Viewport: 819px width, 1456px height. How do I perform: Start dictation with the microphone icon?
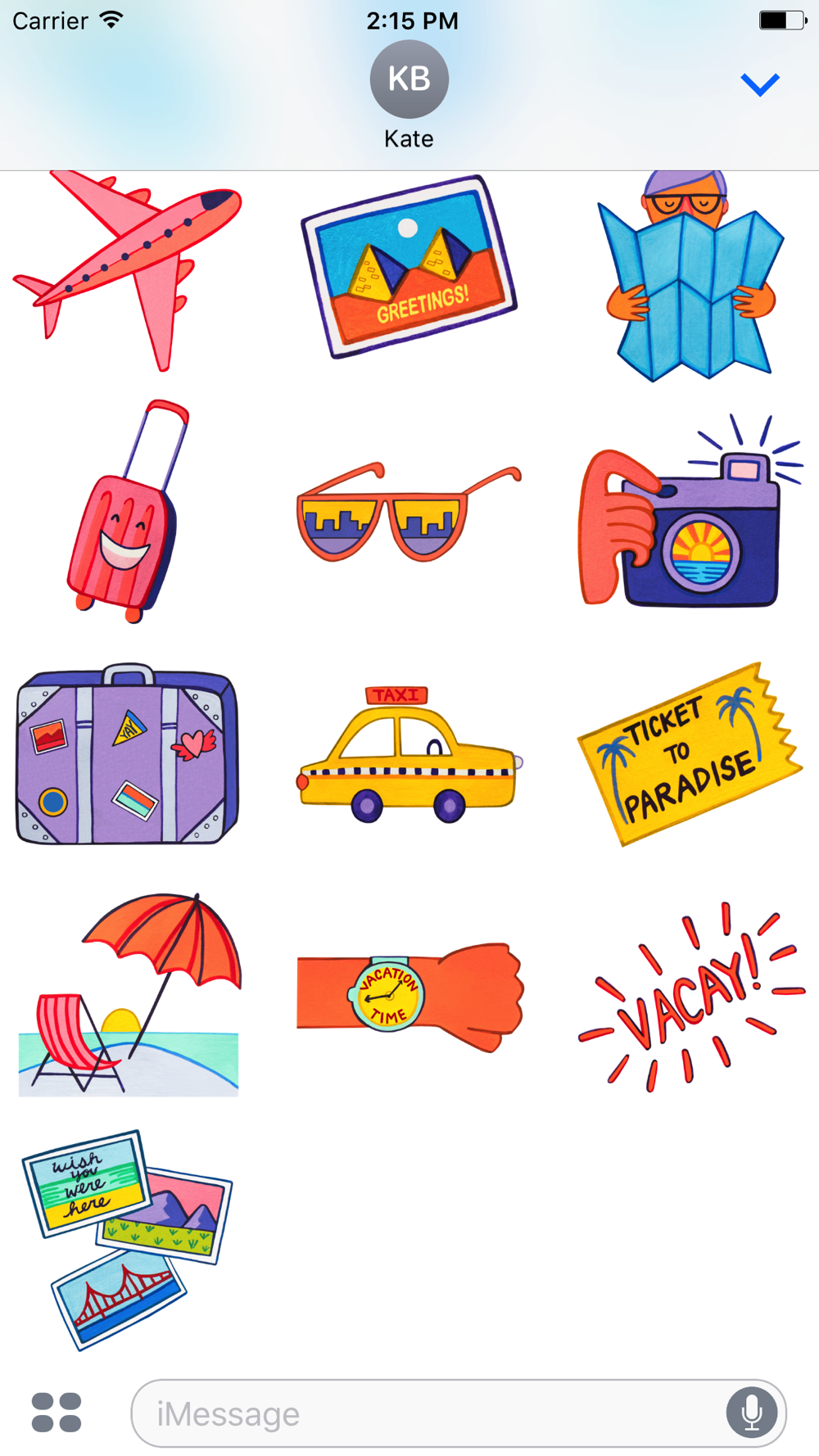coord(751,1413)
